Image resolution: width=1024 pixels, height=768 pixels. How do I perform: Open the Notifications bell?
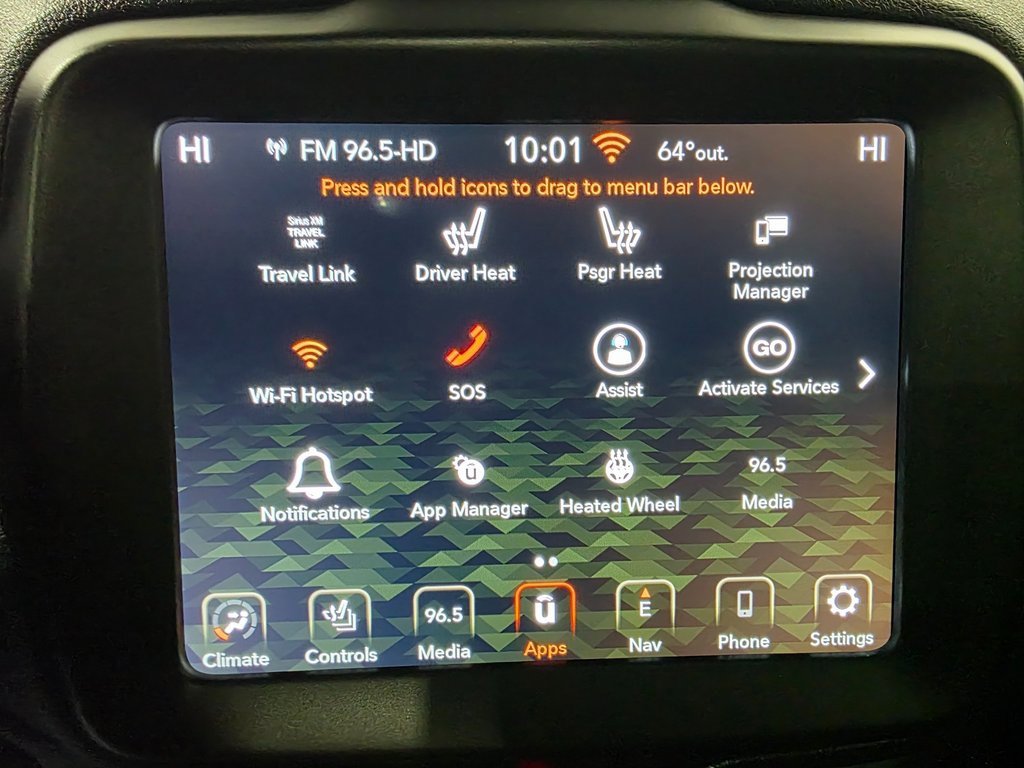(x=314, y=486)
